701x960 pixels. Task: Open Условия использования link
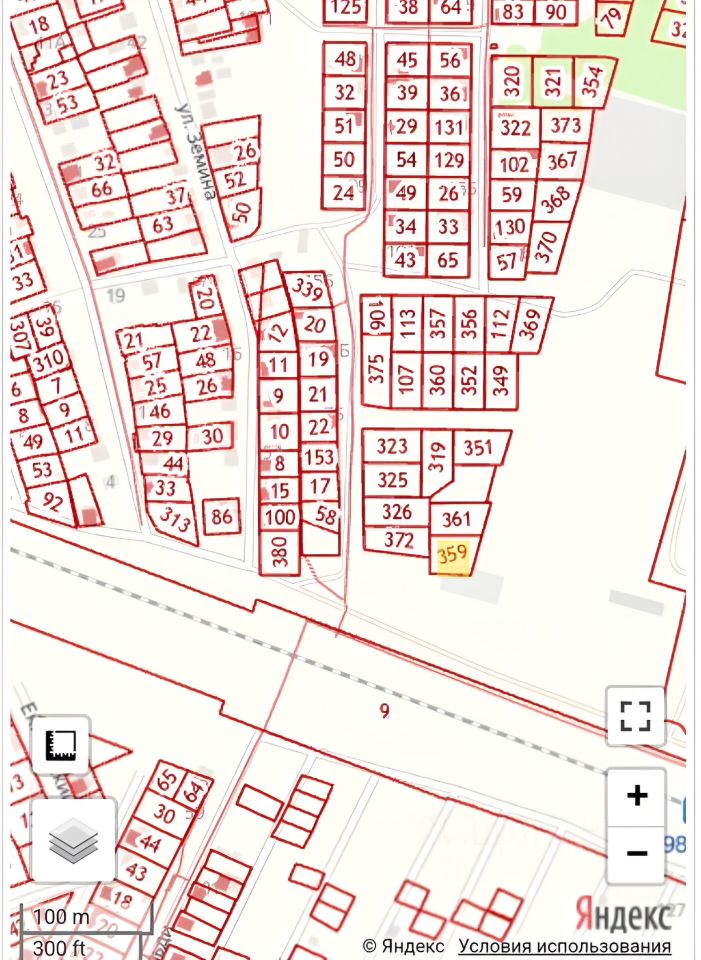click(564, 946)
